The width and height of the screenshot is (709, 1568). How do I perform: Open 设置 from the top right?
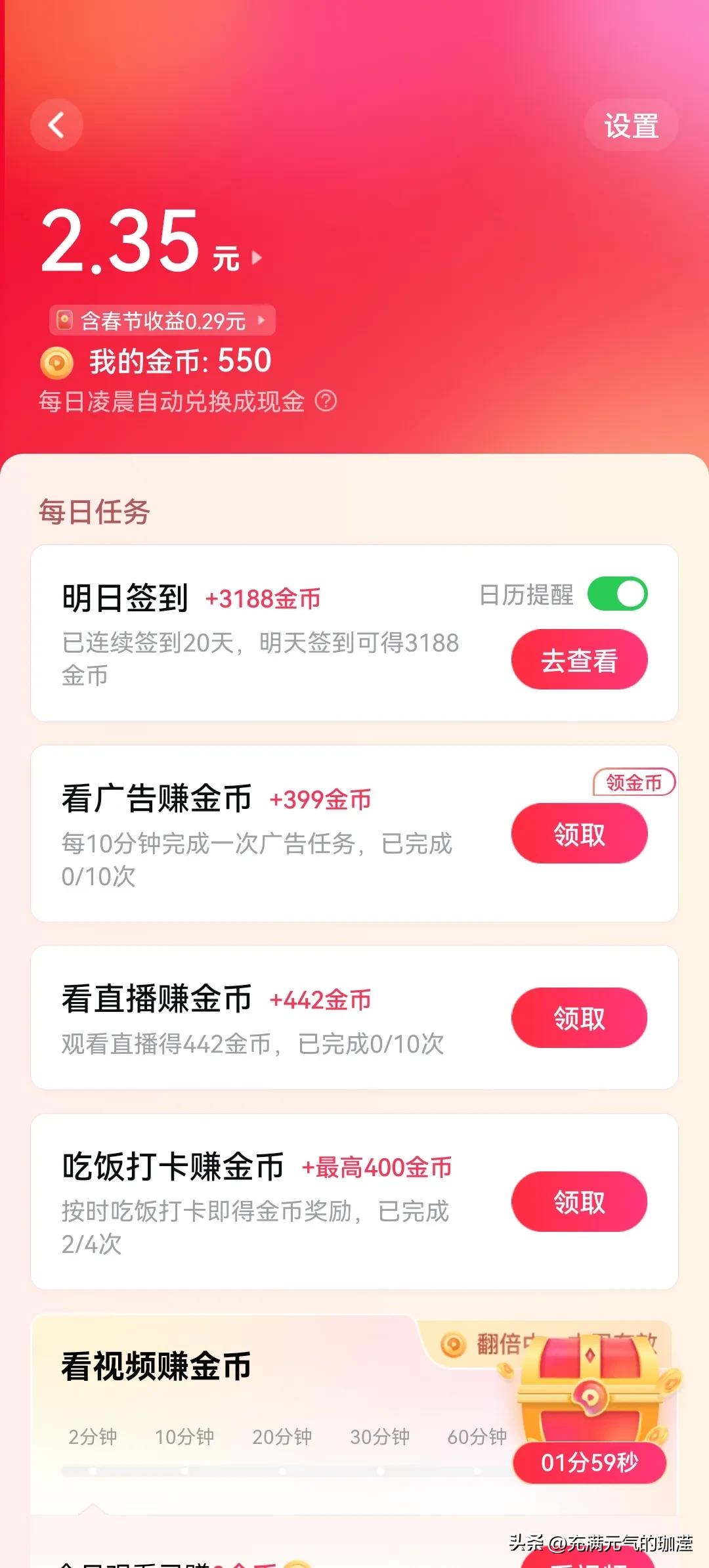[x=631, y=125]
